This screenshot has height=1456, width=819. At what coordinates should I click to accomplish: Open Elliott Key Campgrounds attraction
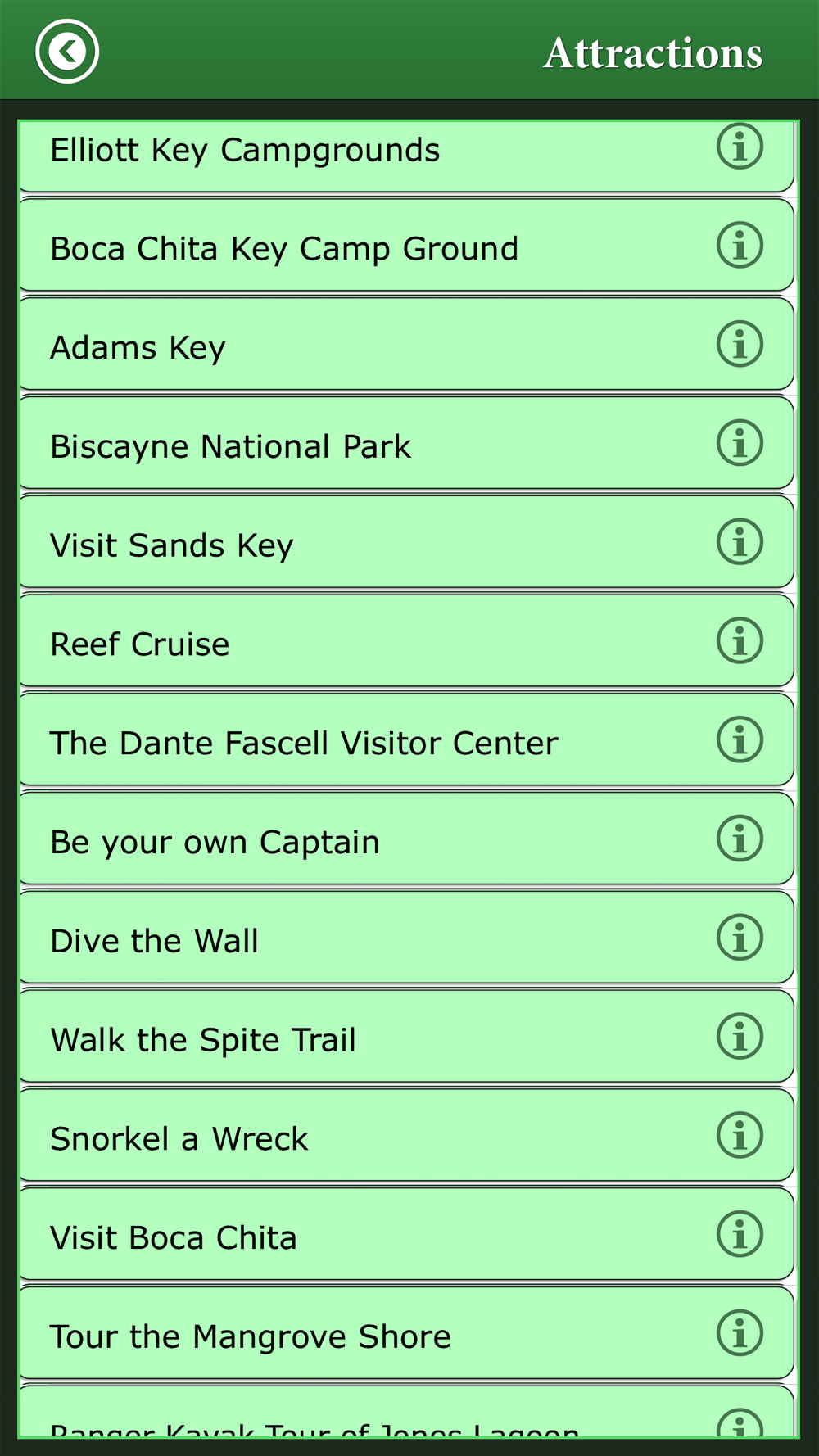tap(406, 156)
